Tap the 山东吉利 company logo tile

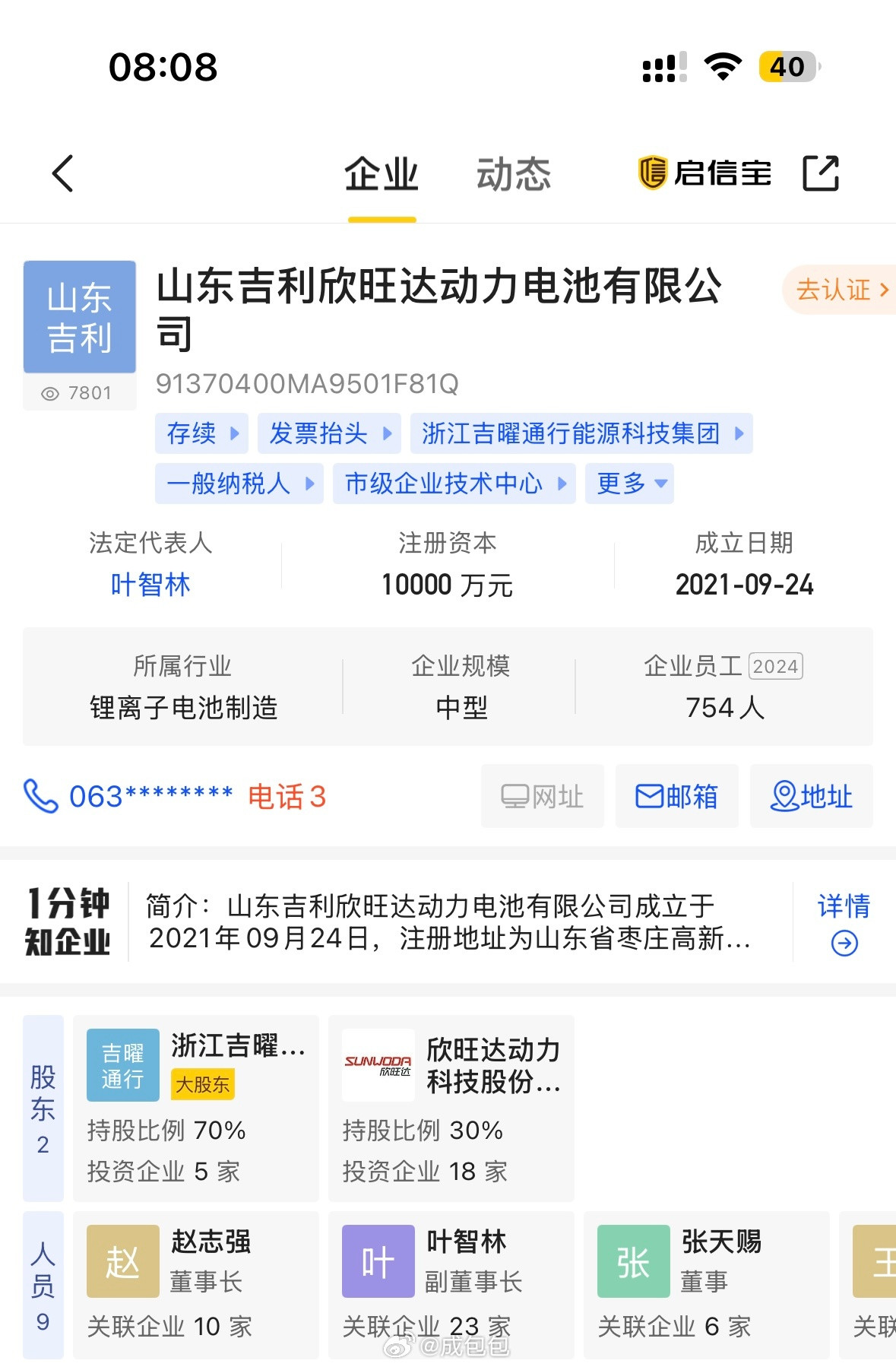[x=79, y=316]
